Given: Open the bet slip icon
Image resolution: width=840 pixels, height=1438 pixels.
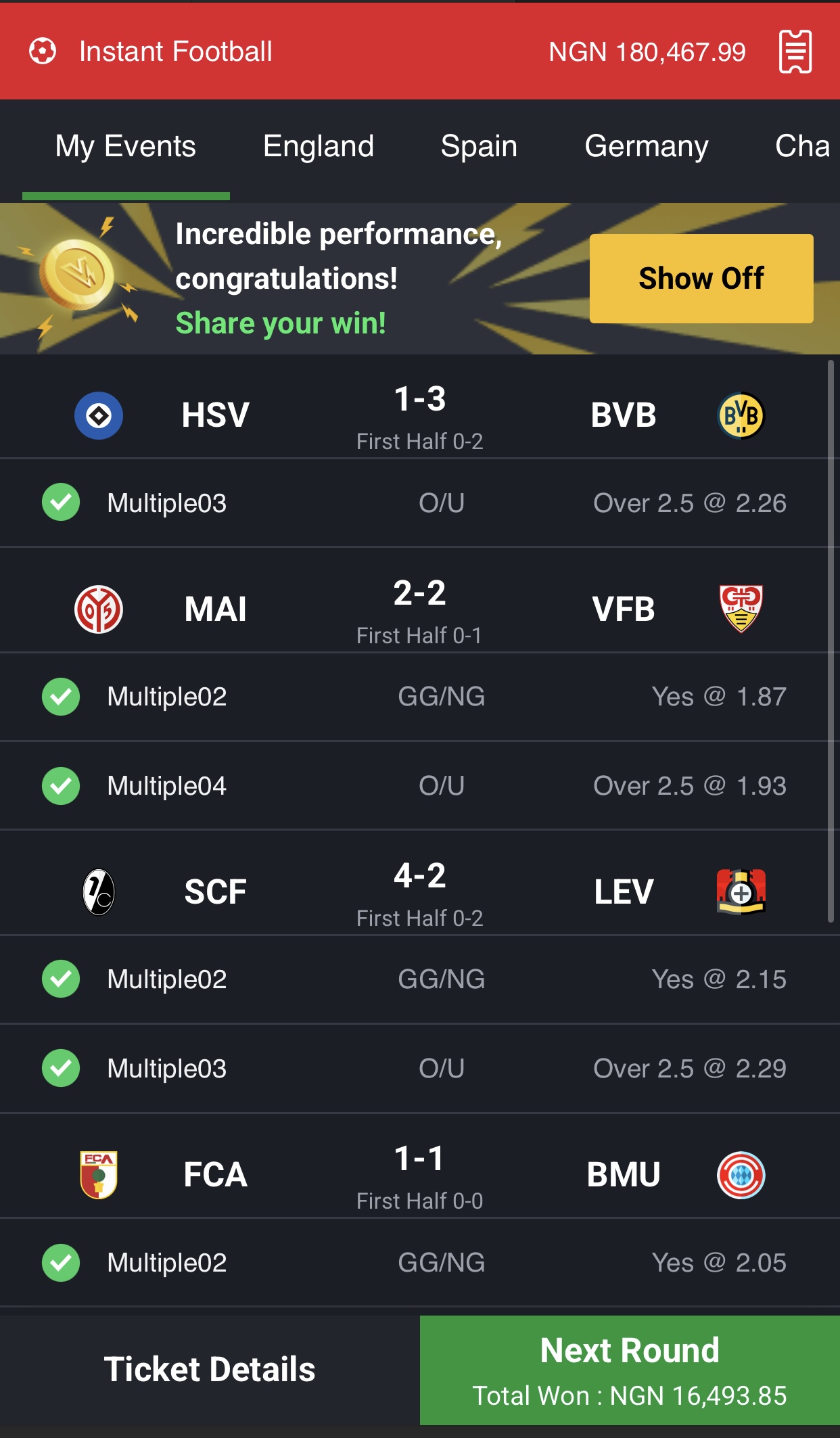Looking at the screenshot, I should click(795, 51).
